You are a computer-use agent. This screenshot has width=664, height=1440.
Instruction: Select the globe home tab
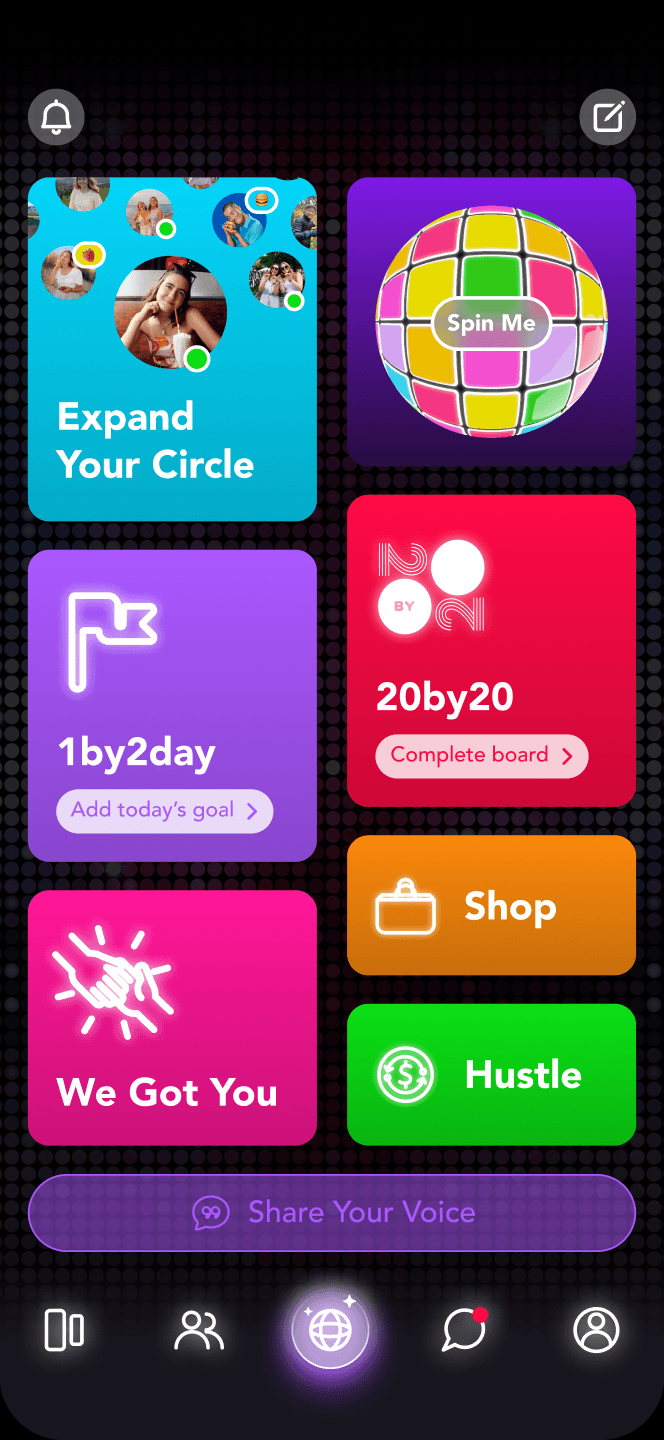331,1331
